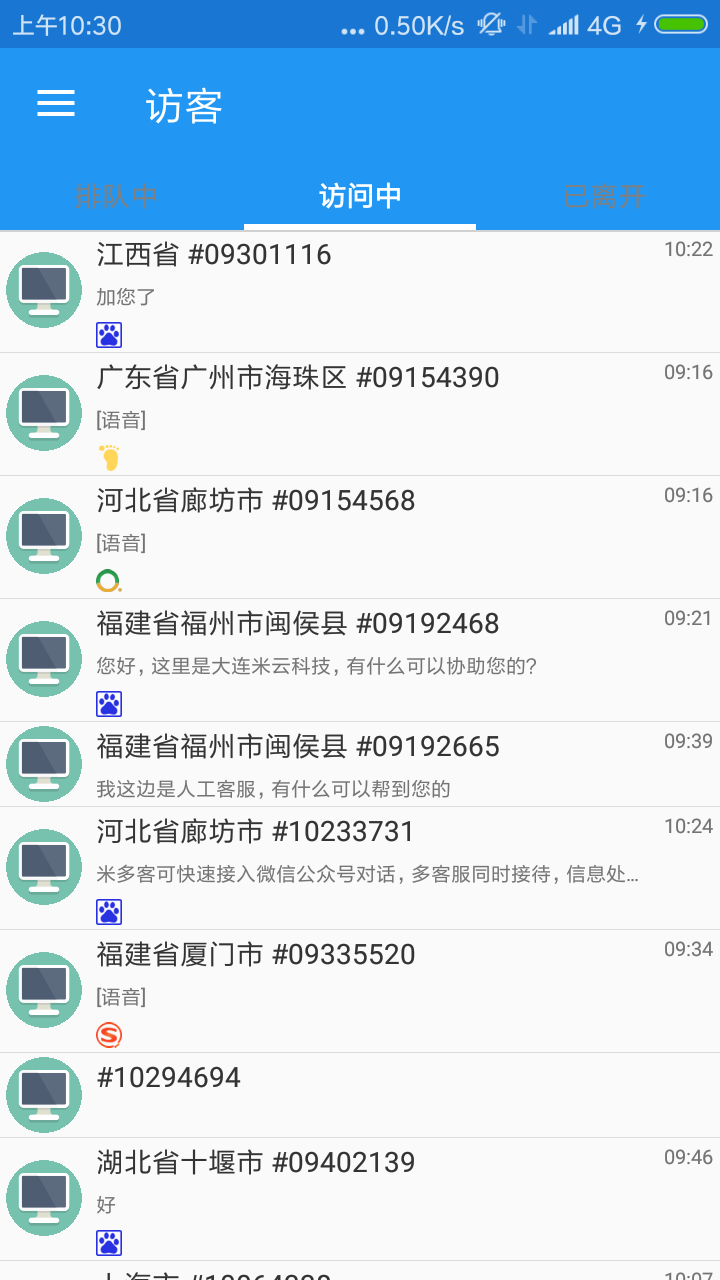Image resolution: width=720 pixels, height=1280 pixels.
Task: Open visitor 福建省福州市闽侯县 #09192665
Action: [360, 764]
